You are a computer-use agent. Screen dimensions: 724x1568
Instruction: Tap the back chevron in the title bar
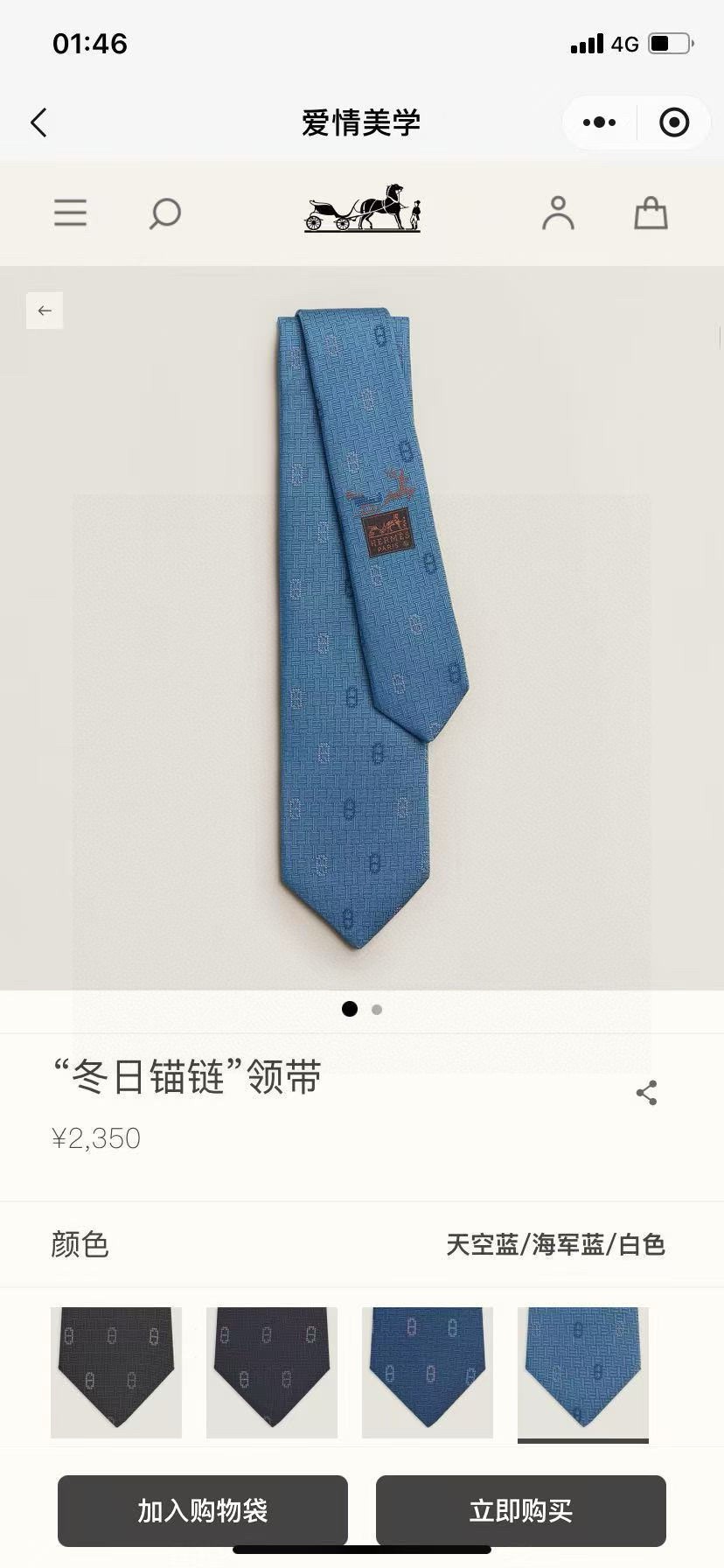[38, 122]
